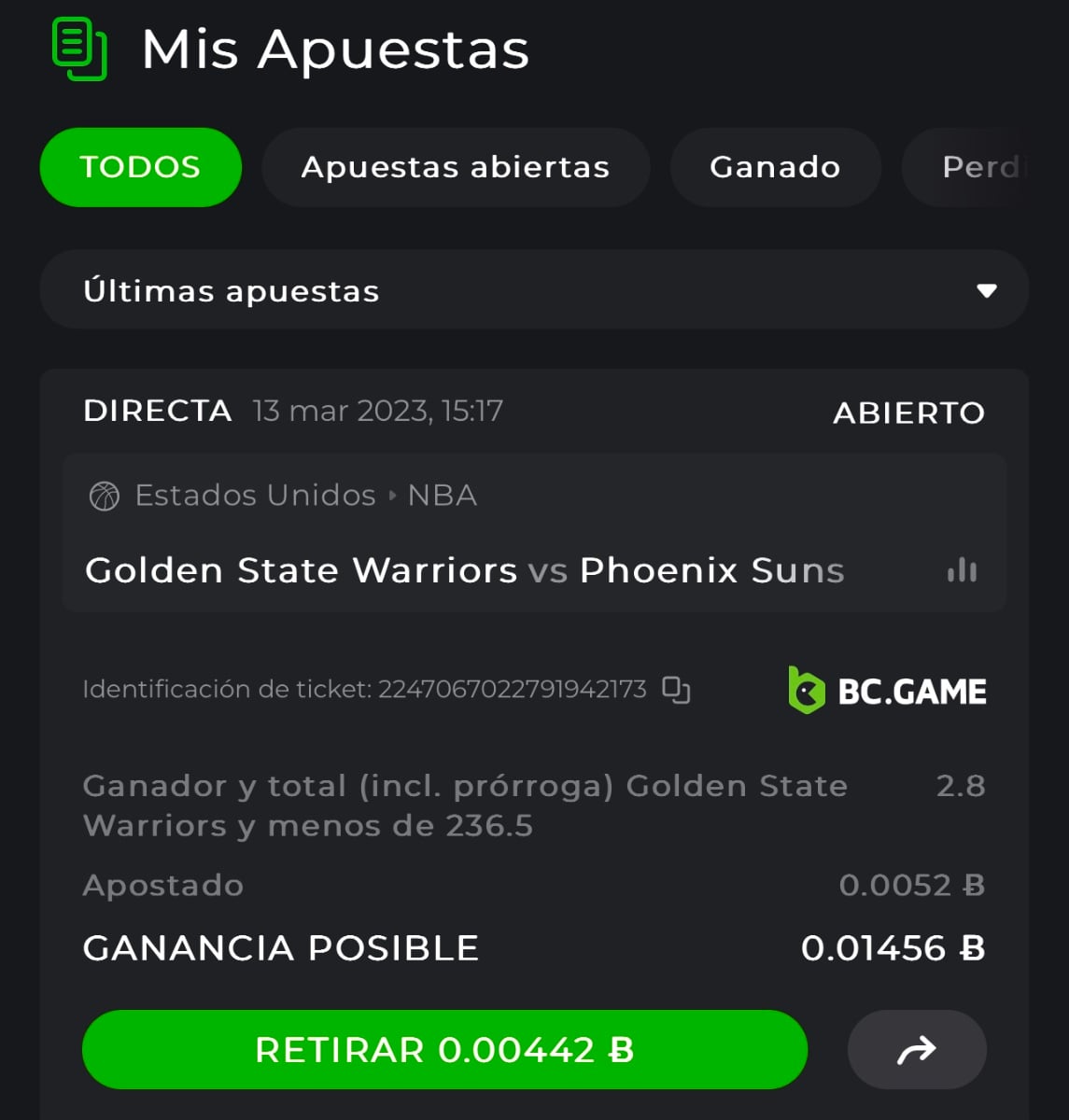Open Golden State Warriors vs Phoenix Suns match

click(x=464, y=570)
